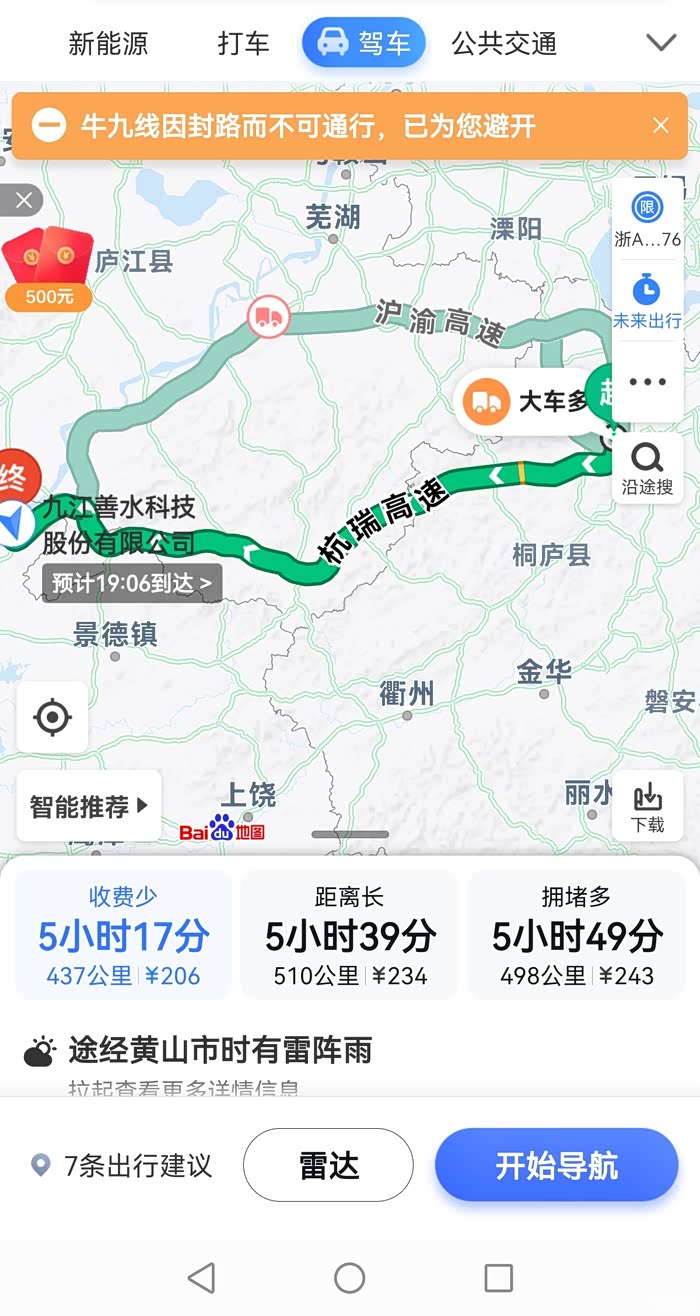Screen dimensions: 700x1316
Task: Open the more options three-dot menu
Action: [x=647, y=381]
